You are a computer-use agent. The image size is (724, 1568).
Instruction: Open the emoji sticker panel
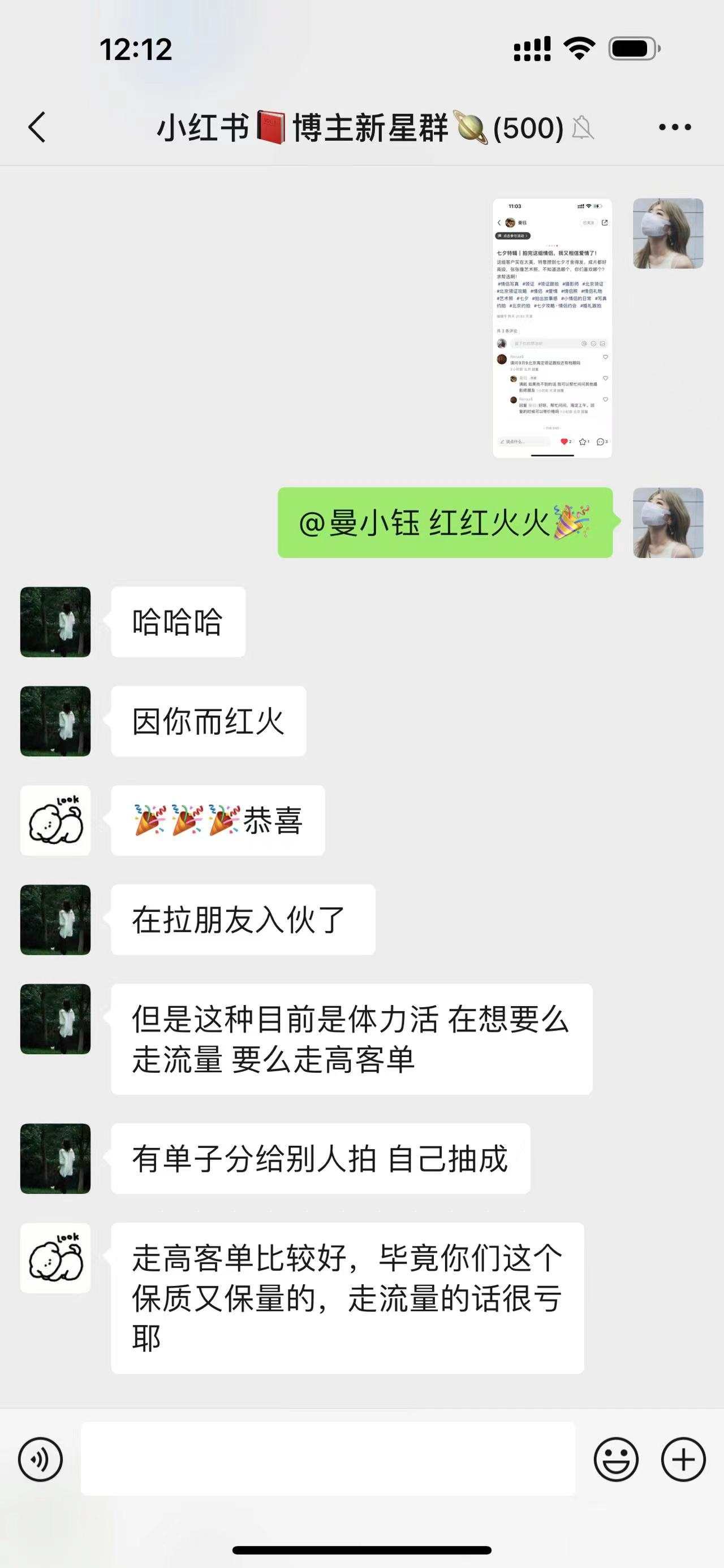pyautogui.click(x=615, y=1459)
